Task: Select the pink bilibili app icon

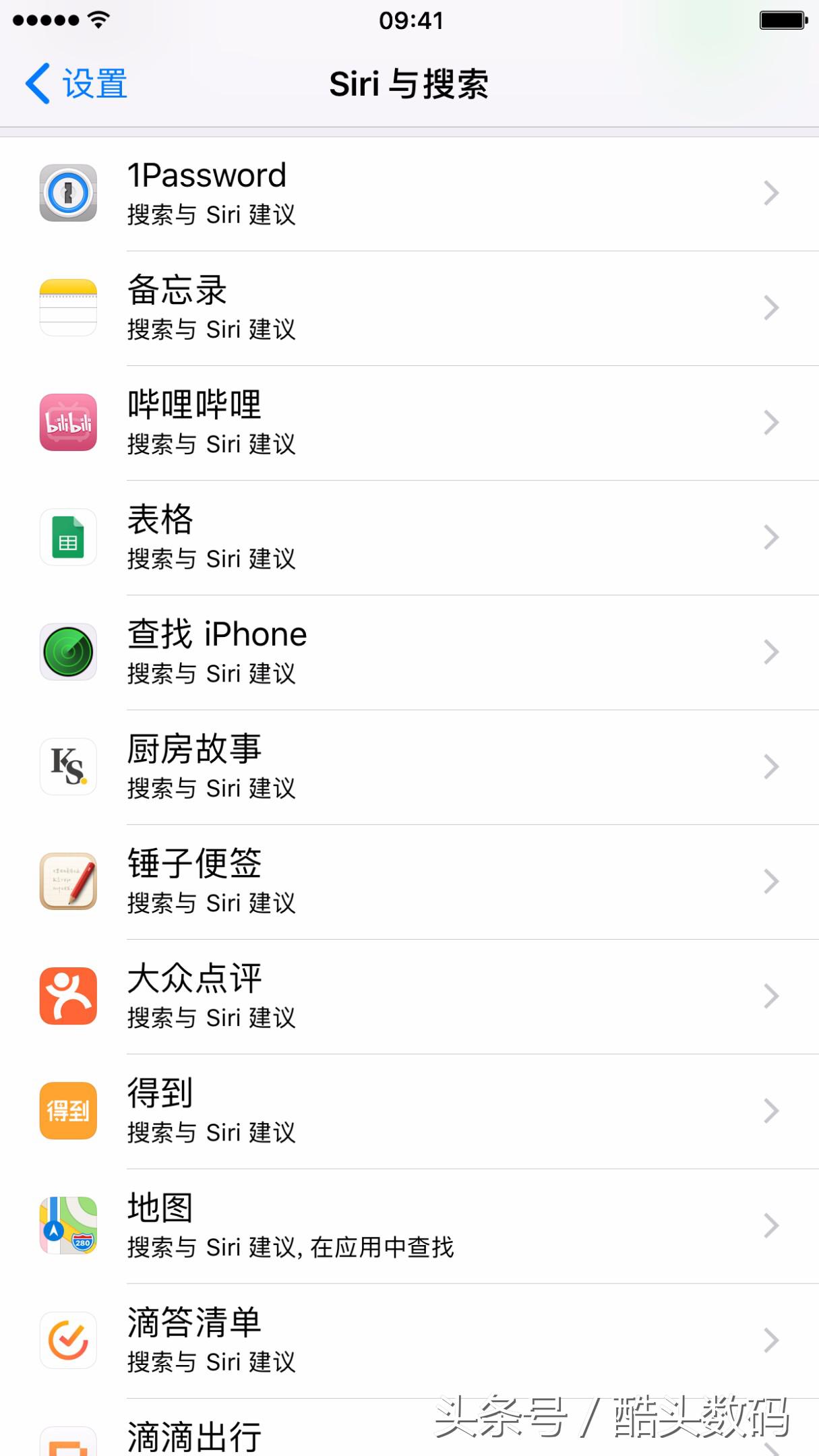Action: [x=68, y=423]
